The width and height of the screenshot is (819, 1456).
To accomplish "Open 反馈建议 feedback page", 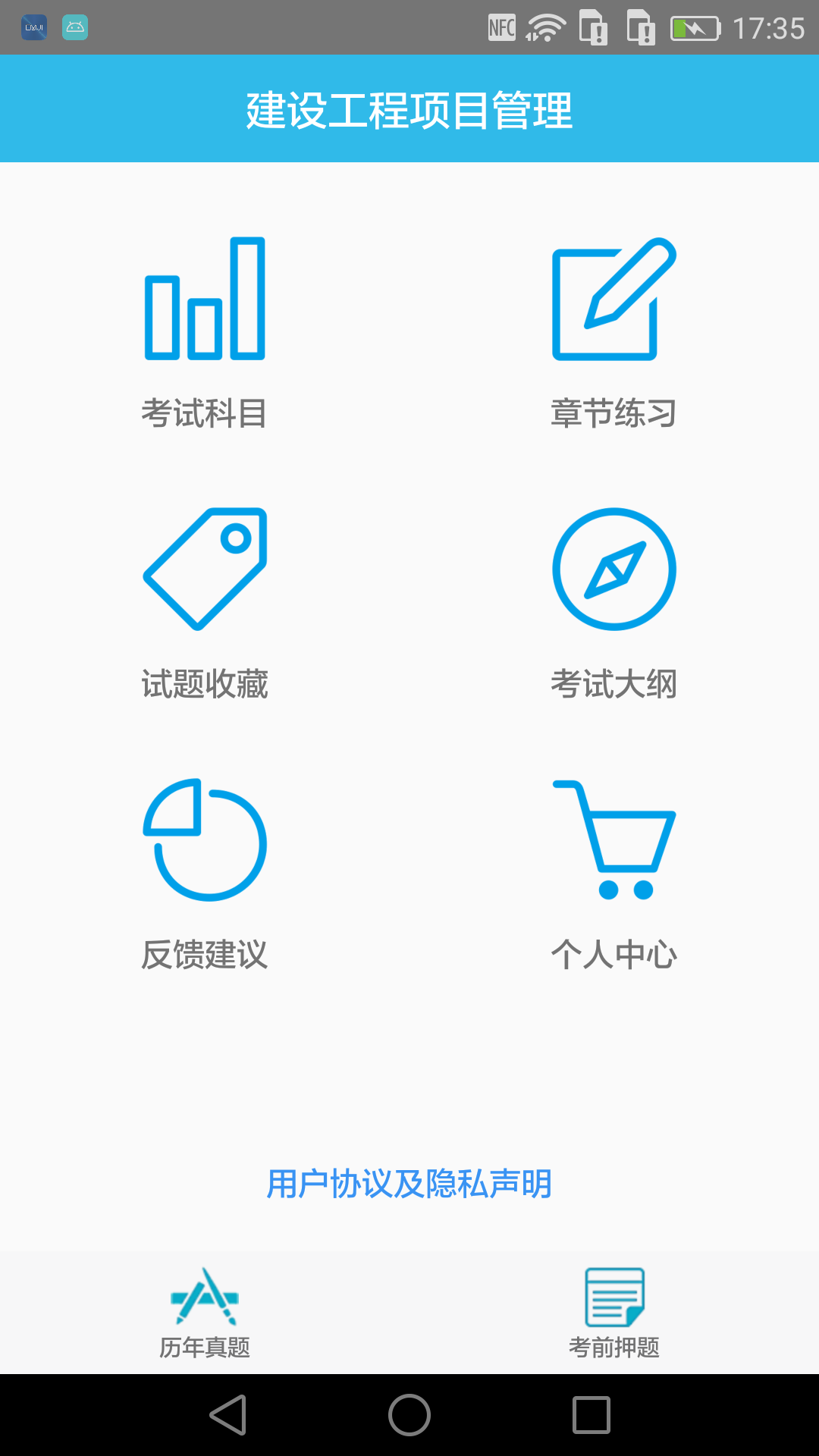I will pyautogui.click(x=205, y=875).
